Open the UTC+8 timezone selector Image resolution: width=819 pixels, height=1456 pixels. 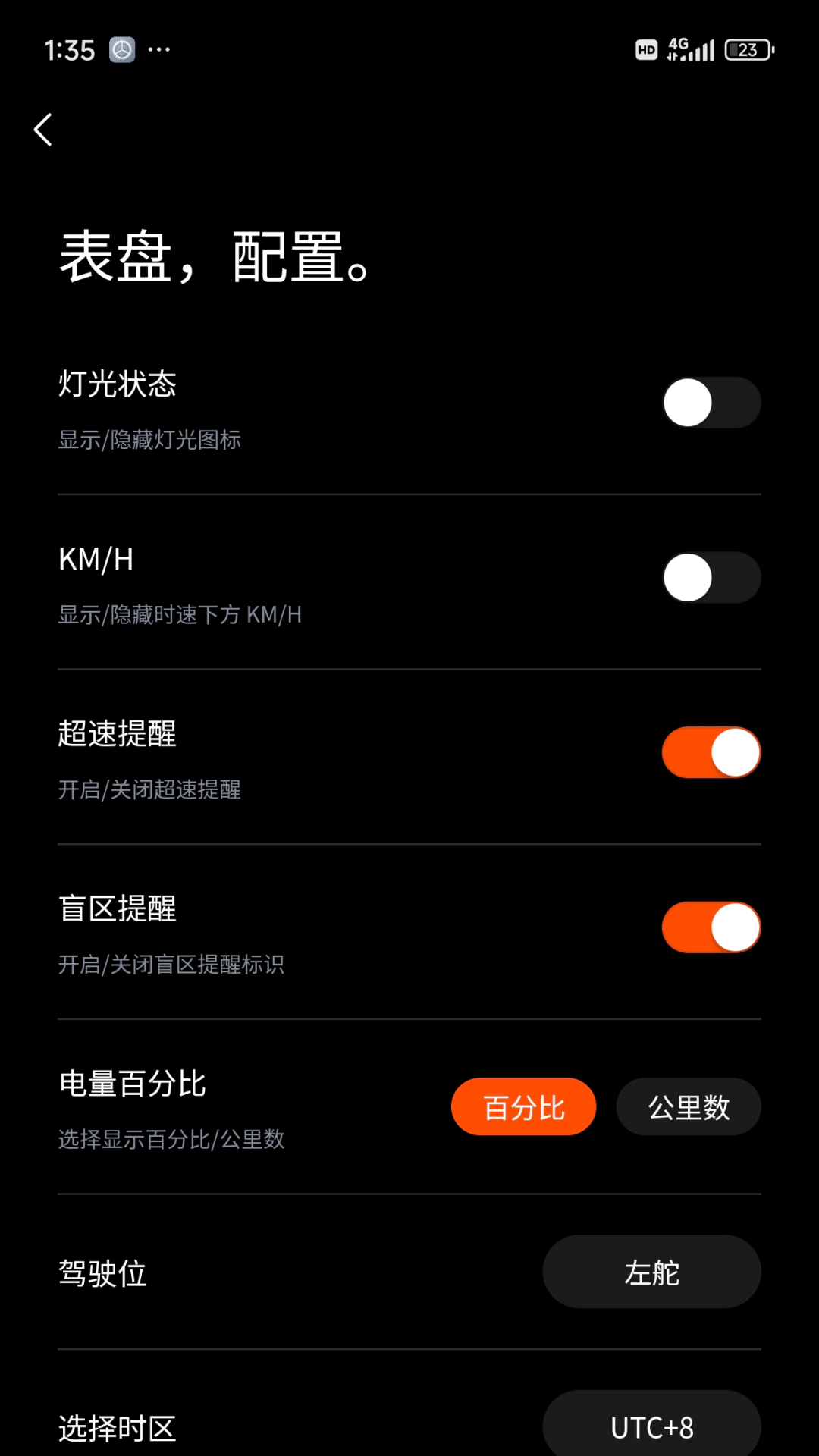pyautogui.click(x=651, y=1423)
